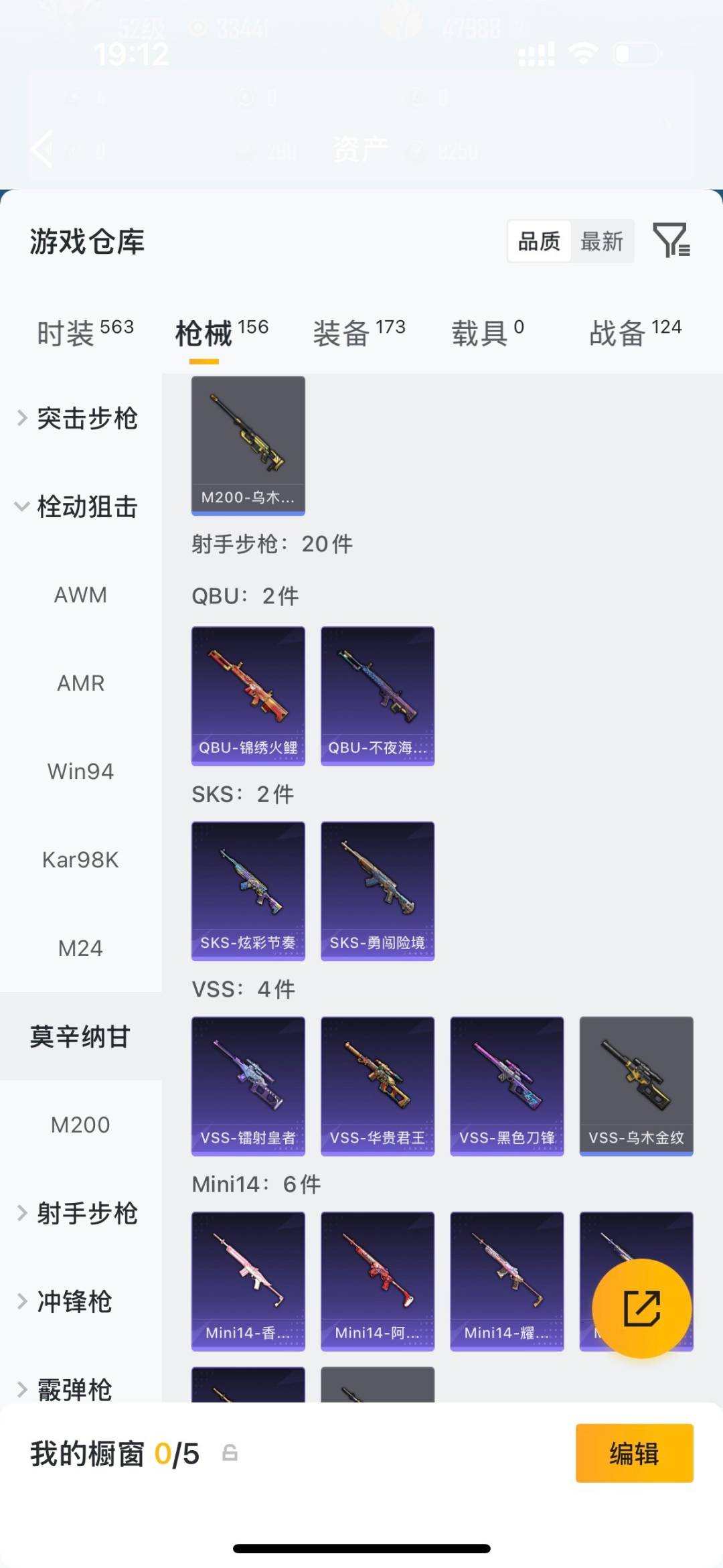
Task: Select the 莫辛纳甘 category in sidebar
Action: tap(80, 1037)
